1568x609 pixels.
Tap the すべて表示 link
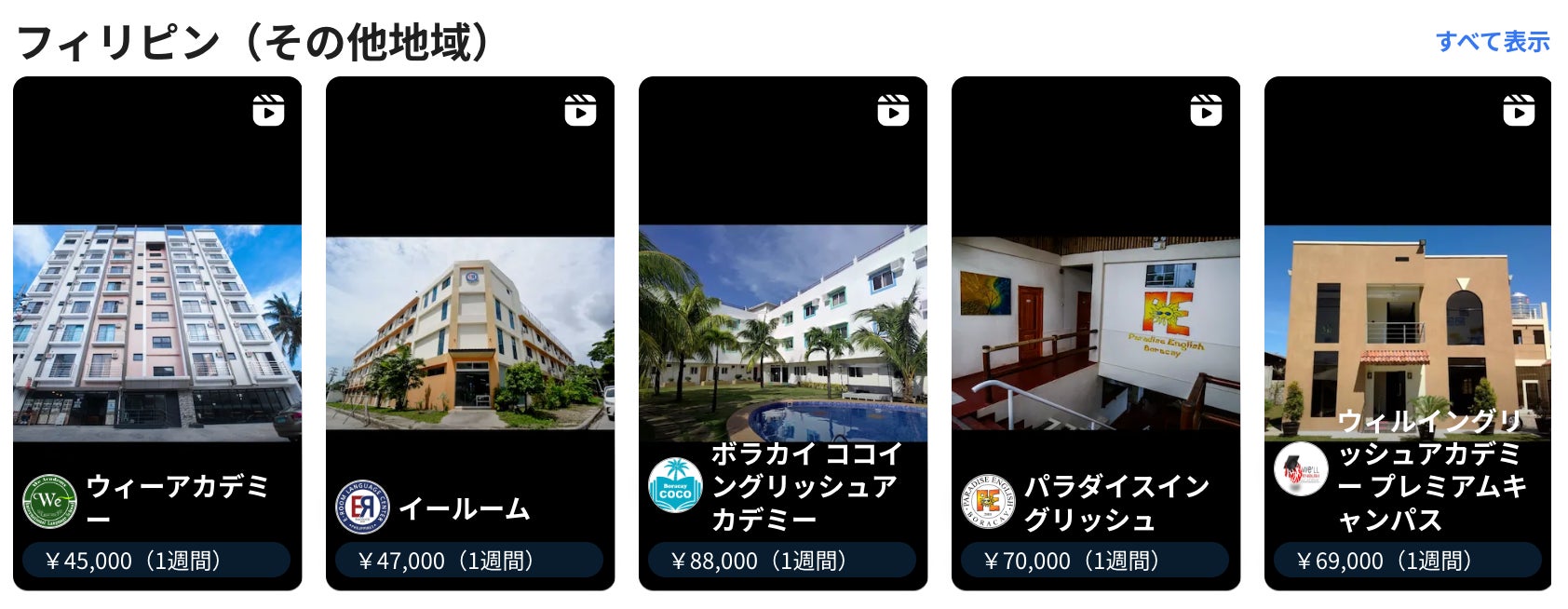tap(1492, 42)
